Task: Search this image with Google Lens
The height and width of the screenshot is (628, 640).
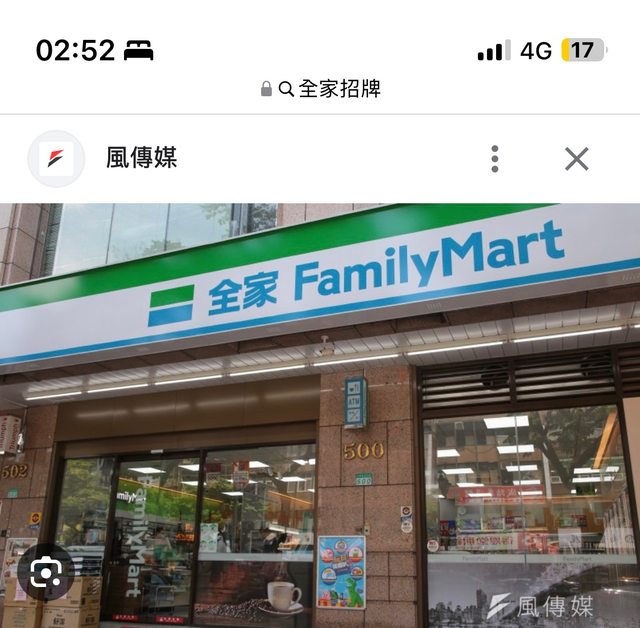Action: click(x=46, y=573)
